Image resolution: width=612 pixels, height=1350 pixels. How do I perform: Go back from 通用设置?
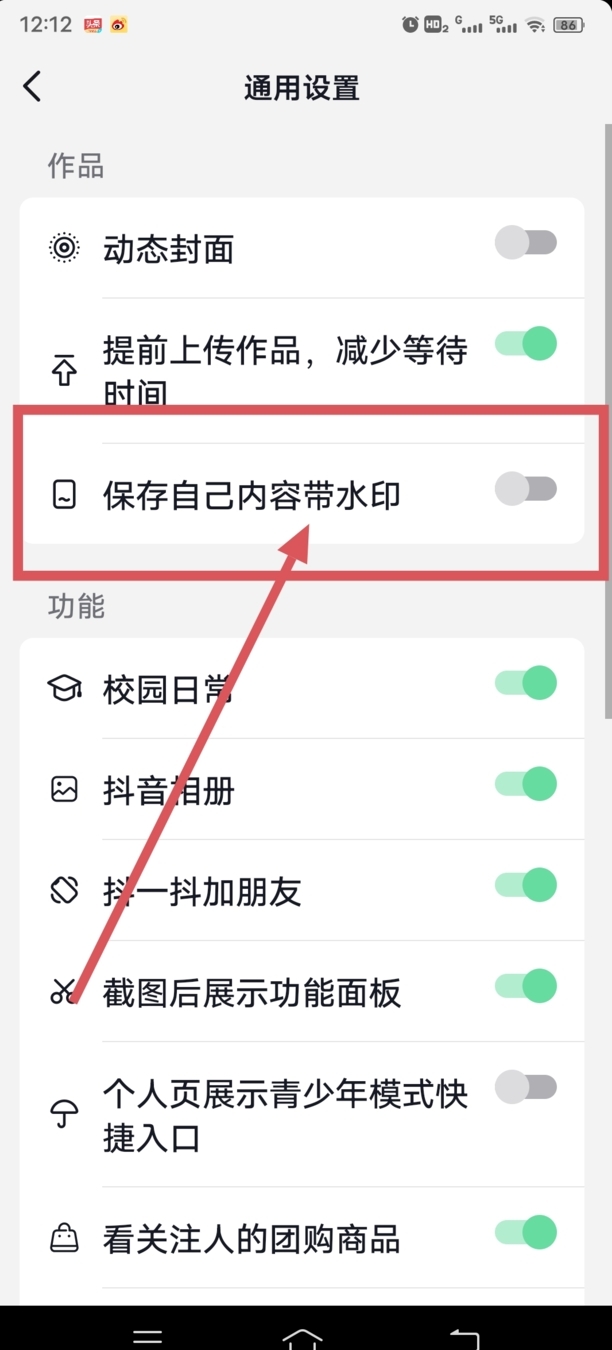(33, 87)
